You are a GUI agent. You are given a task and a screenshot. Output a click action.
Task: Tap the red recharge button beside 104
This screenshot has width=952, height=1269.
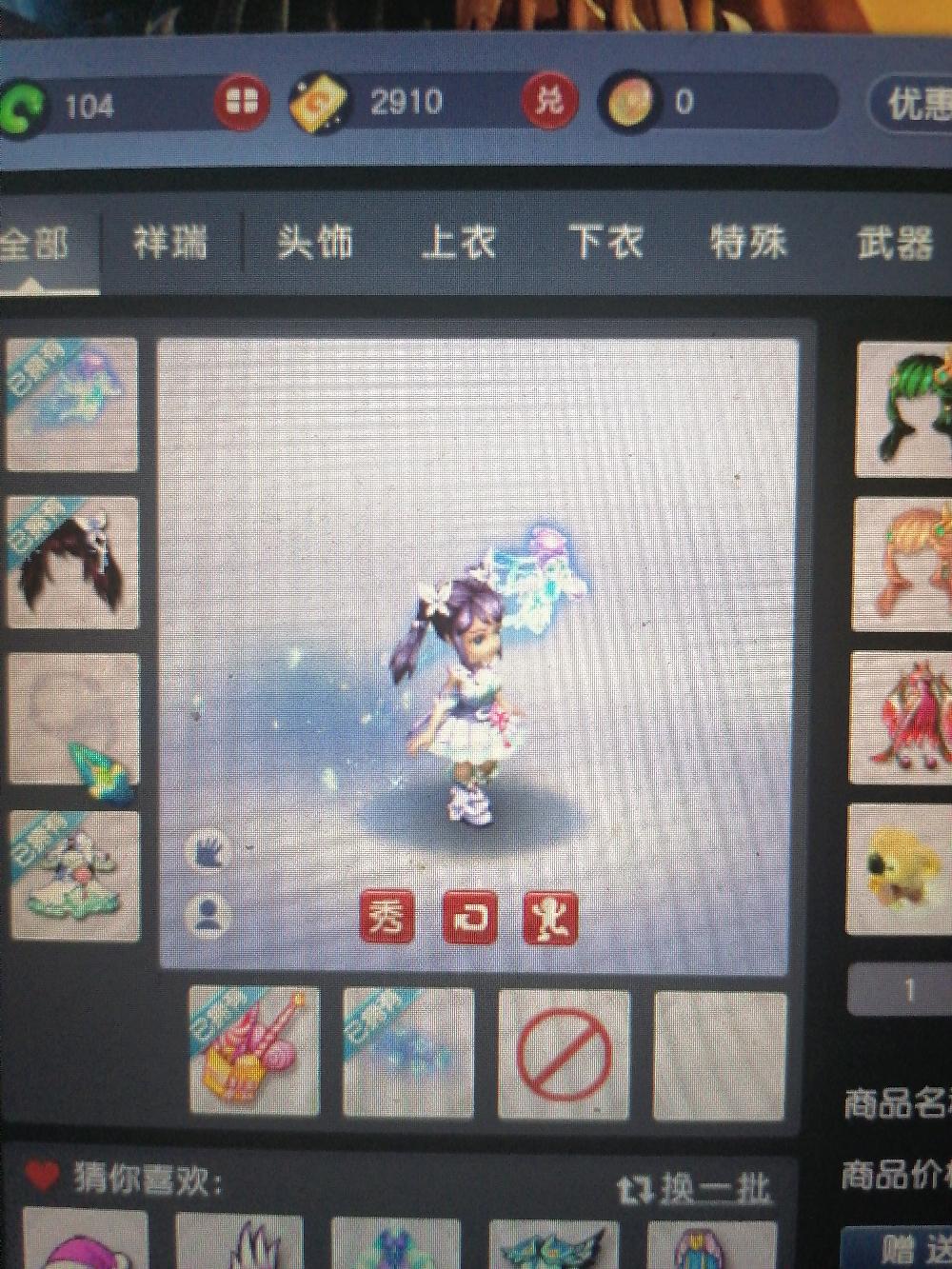[x=242, y=102]
